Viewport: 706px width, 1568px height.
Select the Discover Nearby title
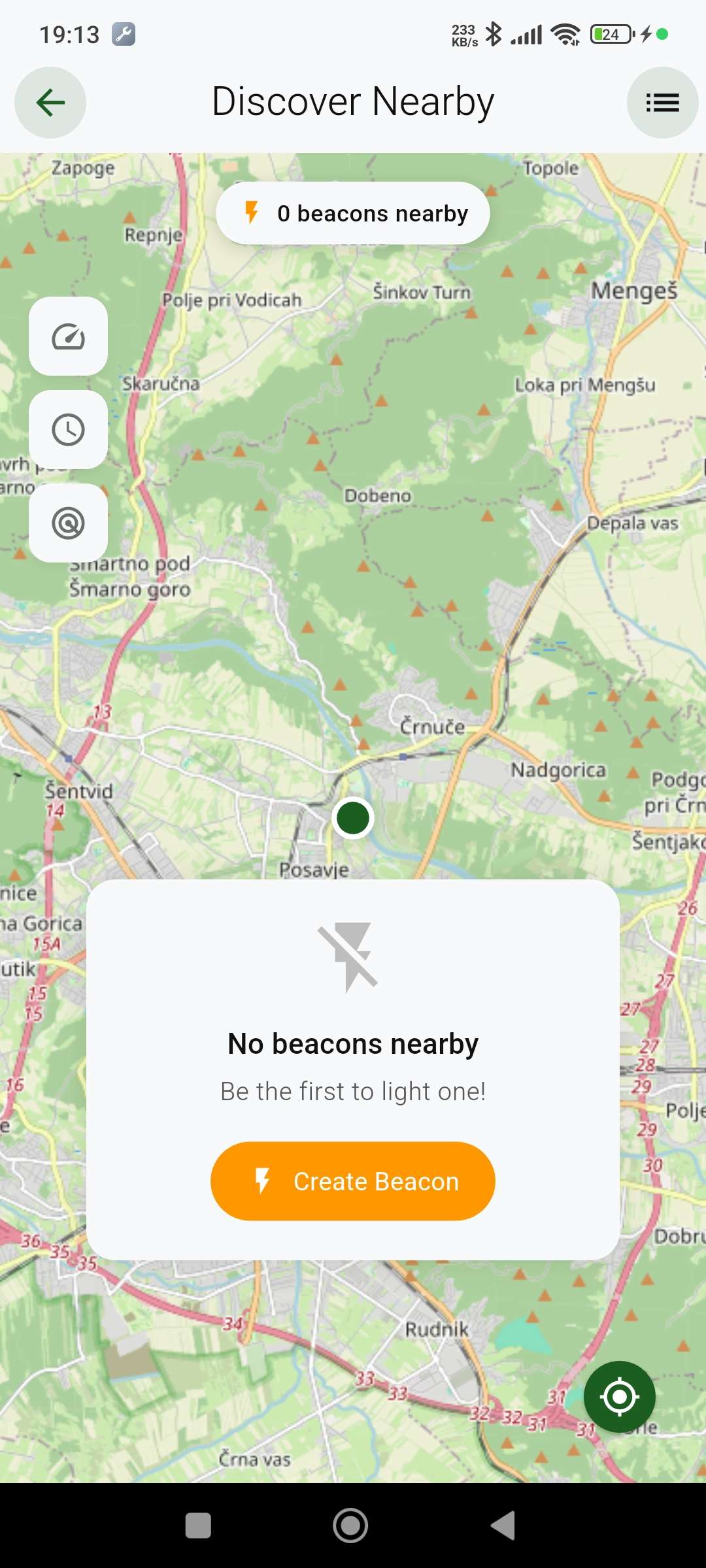tap(352, 101)
